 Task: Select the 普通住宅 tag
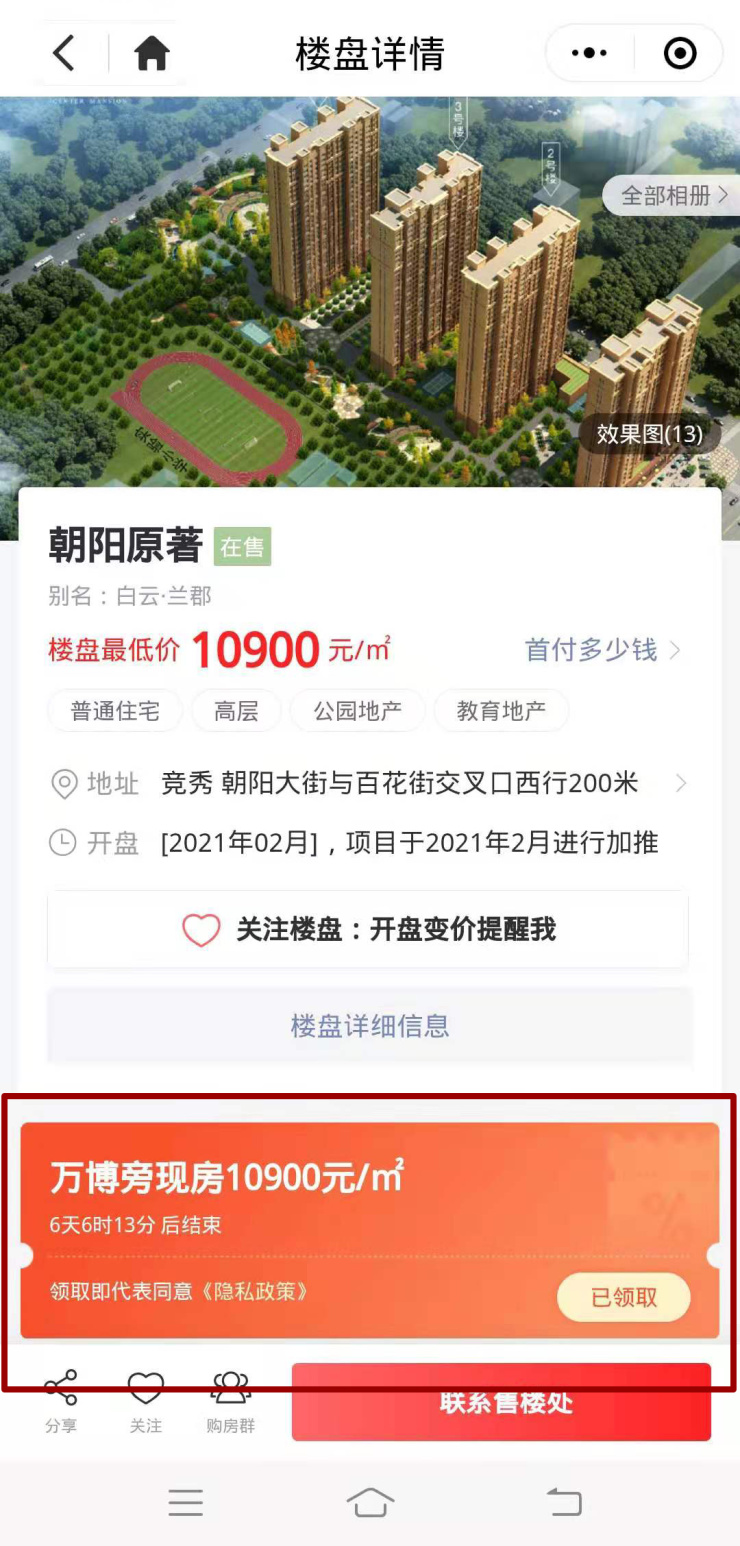(115, 711)
